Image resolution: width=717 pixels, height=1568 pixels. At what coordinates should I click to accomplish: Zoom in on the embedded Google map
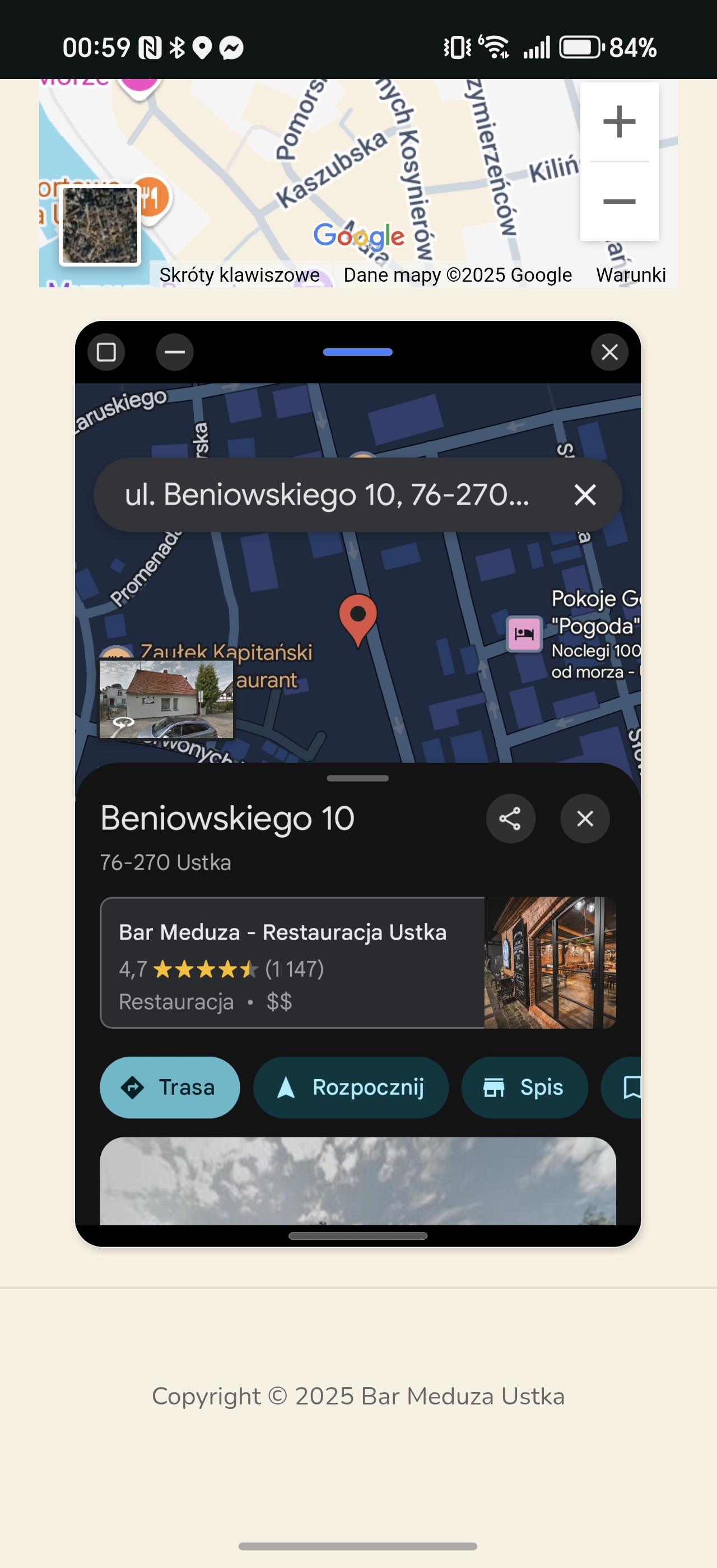(x=619, y=122)
